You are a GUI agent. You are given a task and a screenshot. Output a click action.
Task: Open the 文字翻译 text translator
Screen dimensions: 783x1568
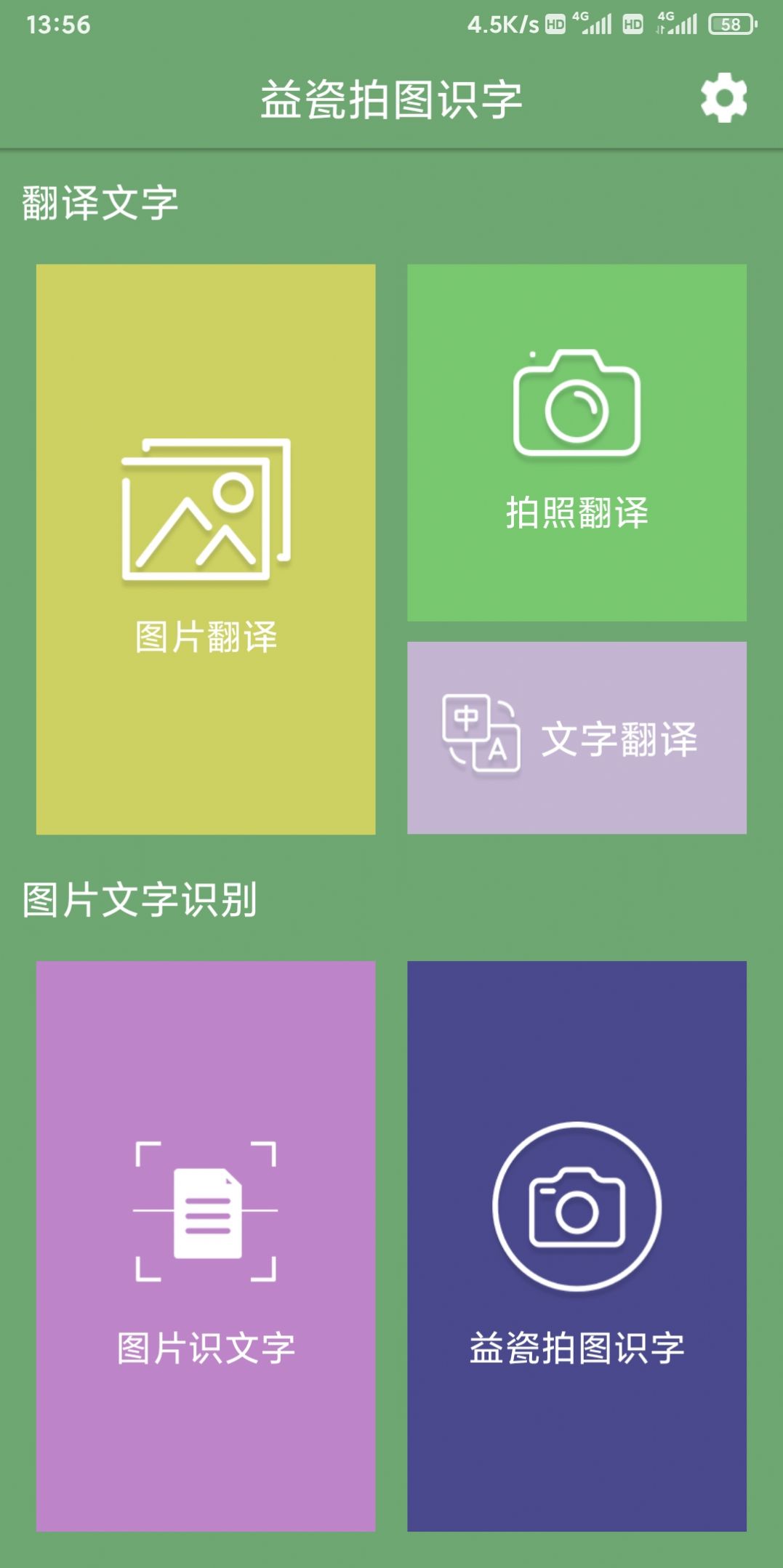[618, 738]
